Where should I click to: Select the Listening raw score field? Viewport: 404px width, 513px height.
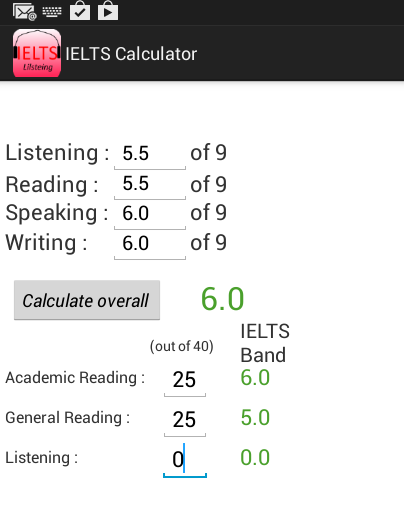pos(185,460)
